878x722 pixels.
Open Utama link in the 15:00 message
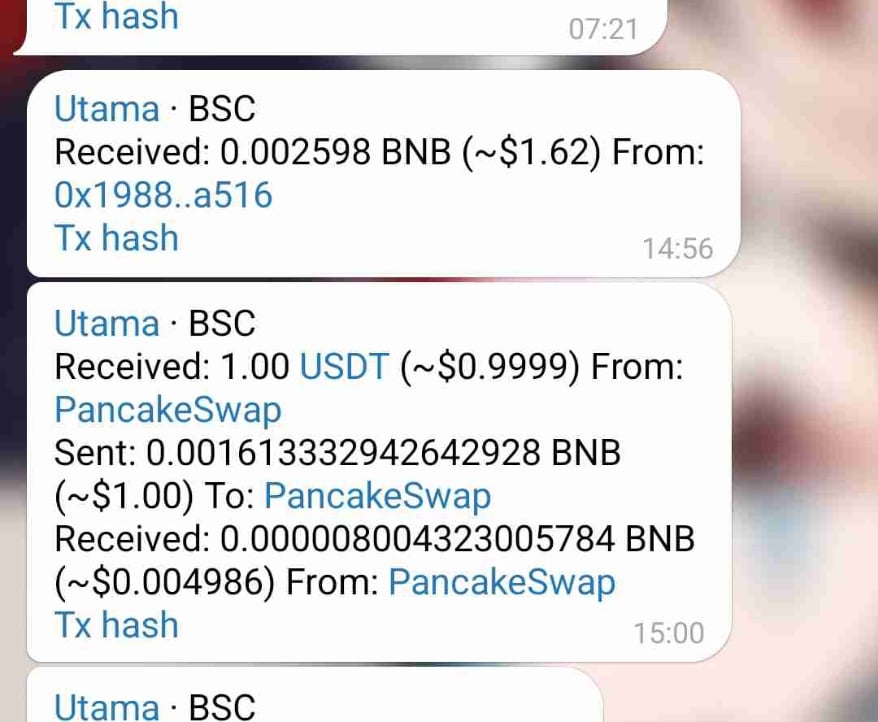[106, 324]
